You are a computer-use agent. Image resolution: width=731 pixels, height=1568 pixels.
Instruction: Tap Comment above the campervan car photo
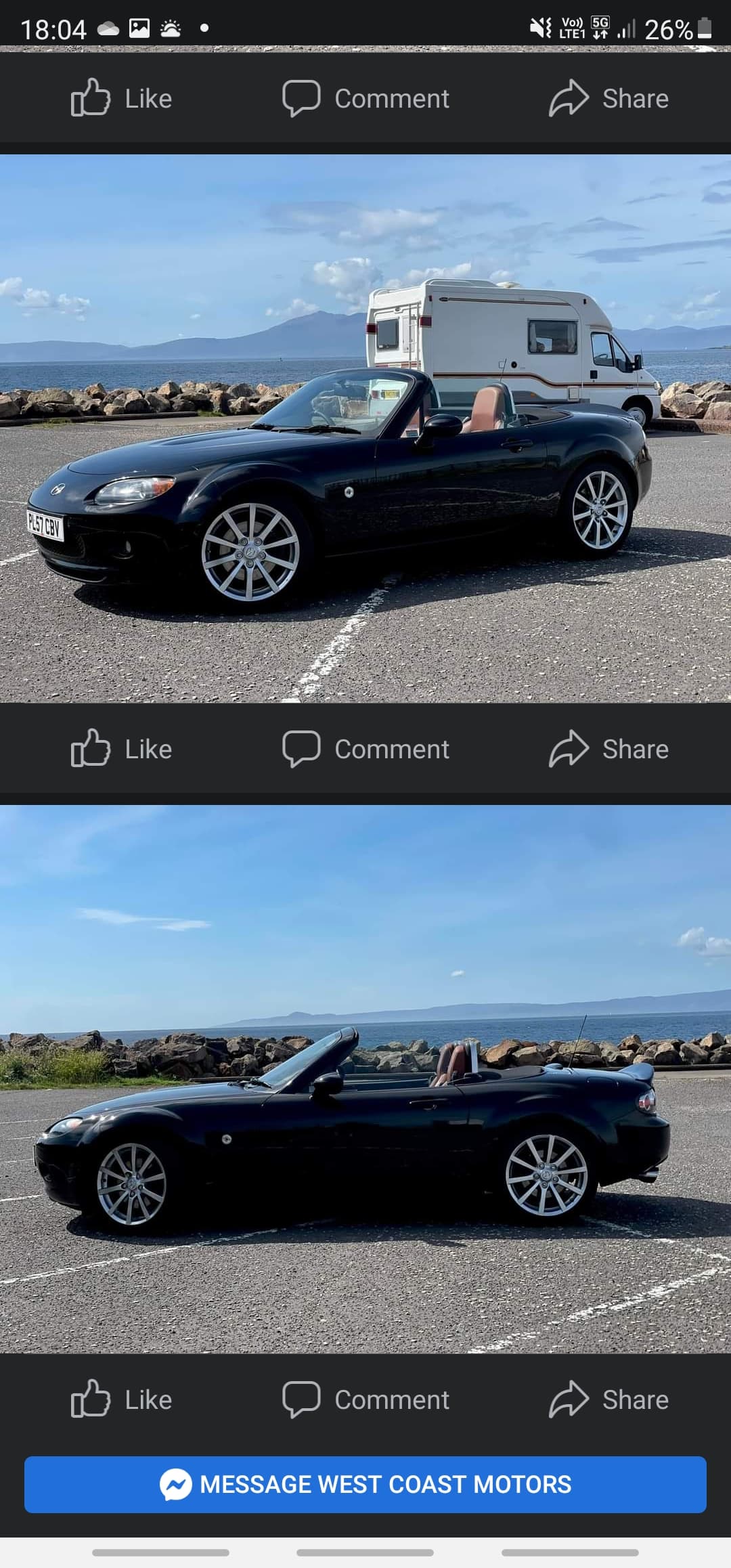pos(365,98)
